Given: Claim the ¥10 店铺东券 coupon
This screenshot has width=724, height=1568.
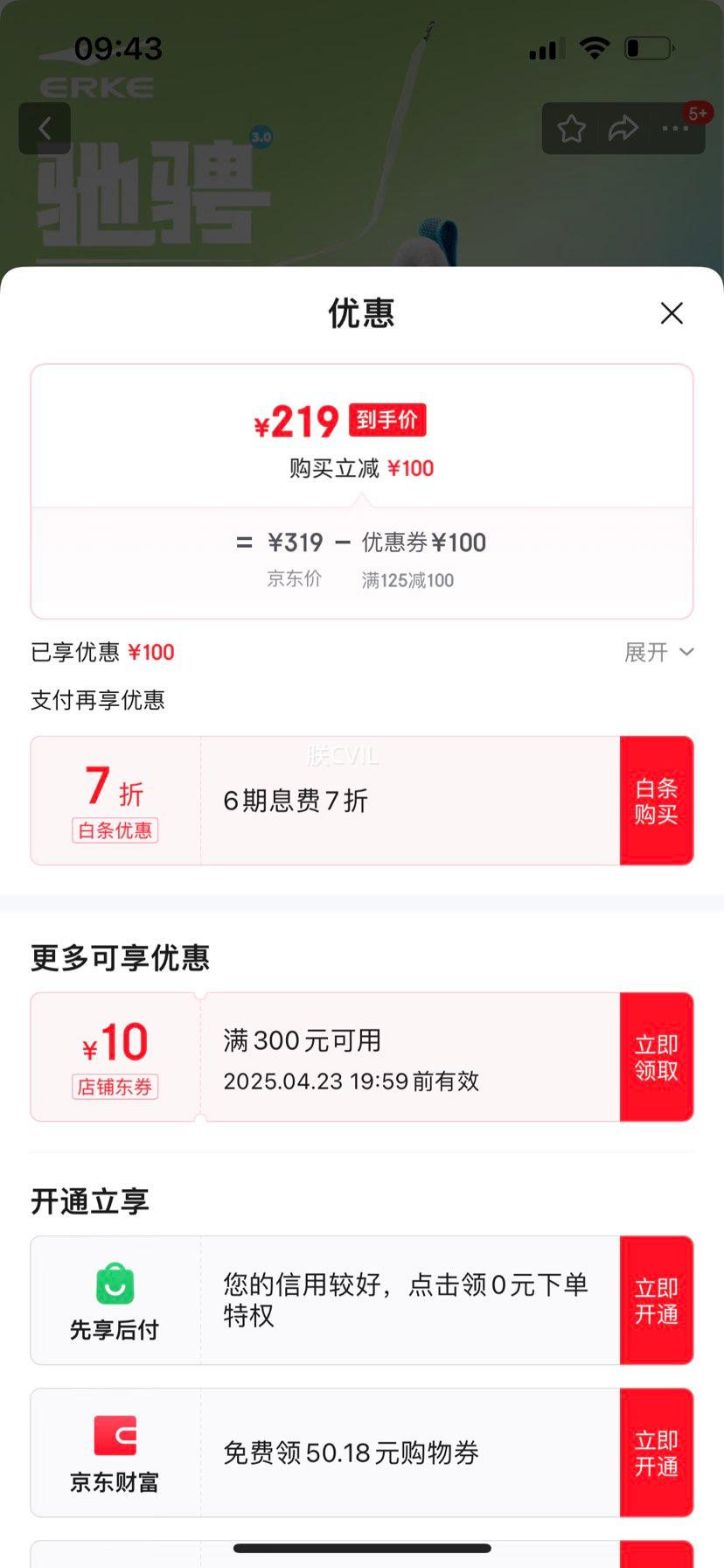Looking at the screenshot, I should tap(656, 1057).
